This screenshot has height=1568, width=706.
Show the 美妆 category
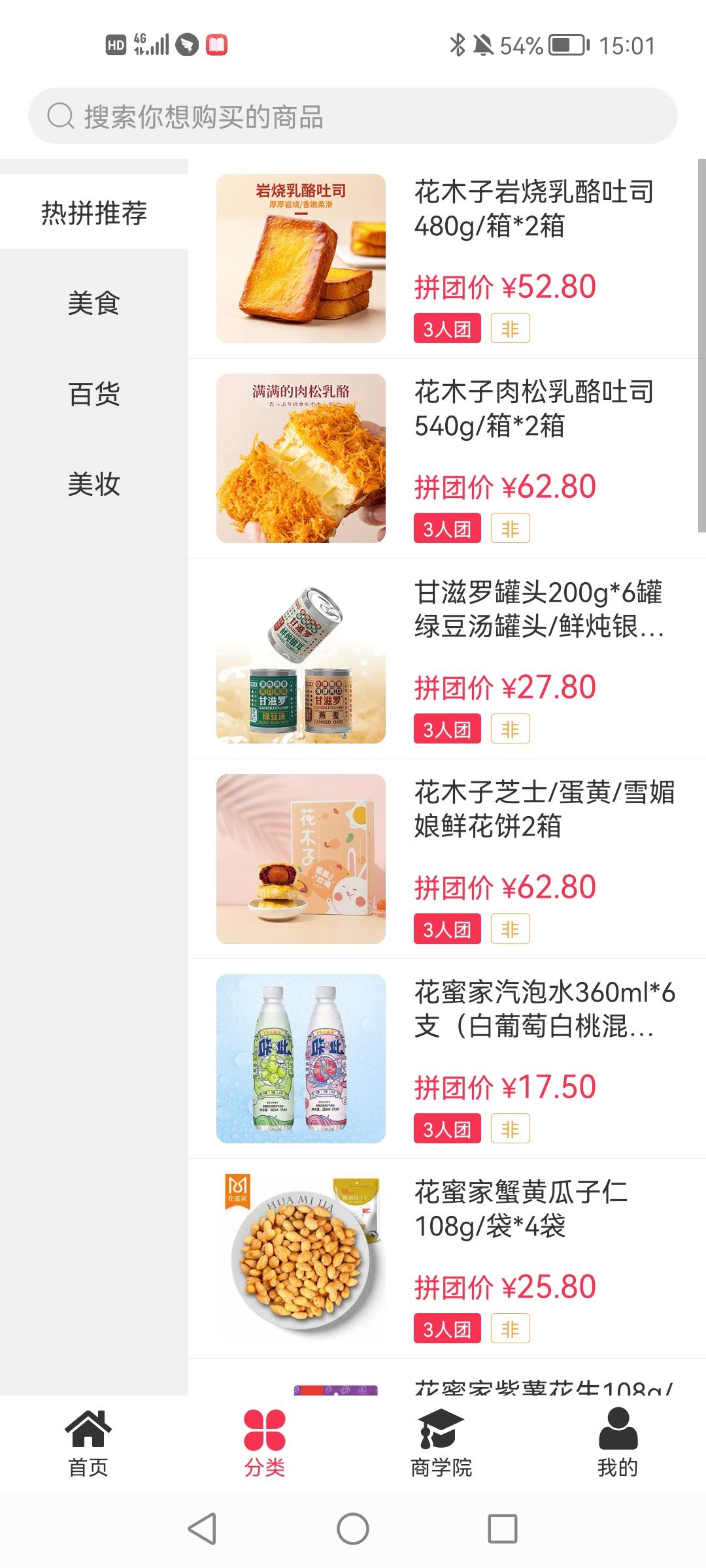point(94,484)
